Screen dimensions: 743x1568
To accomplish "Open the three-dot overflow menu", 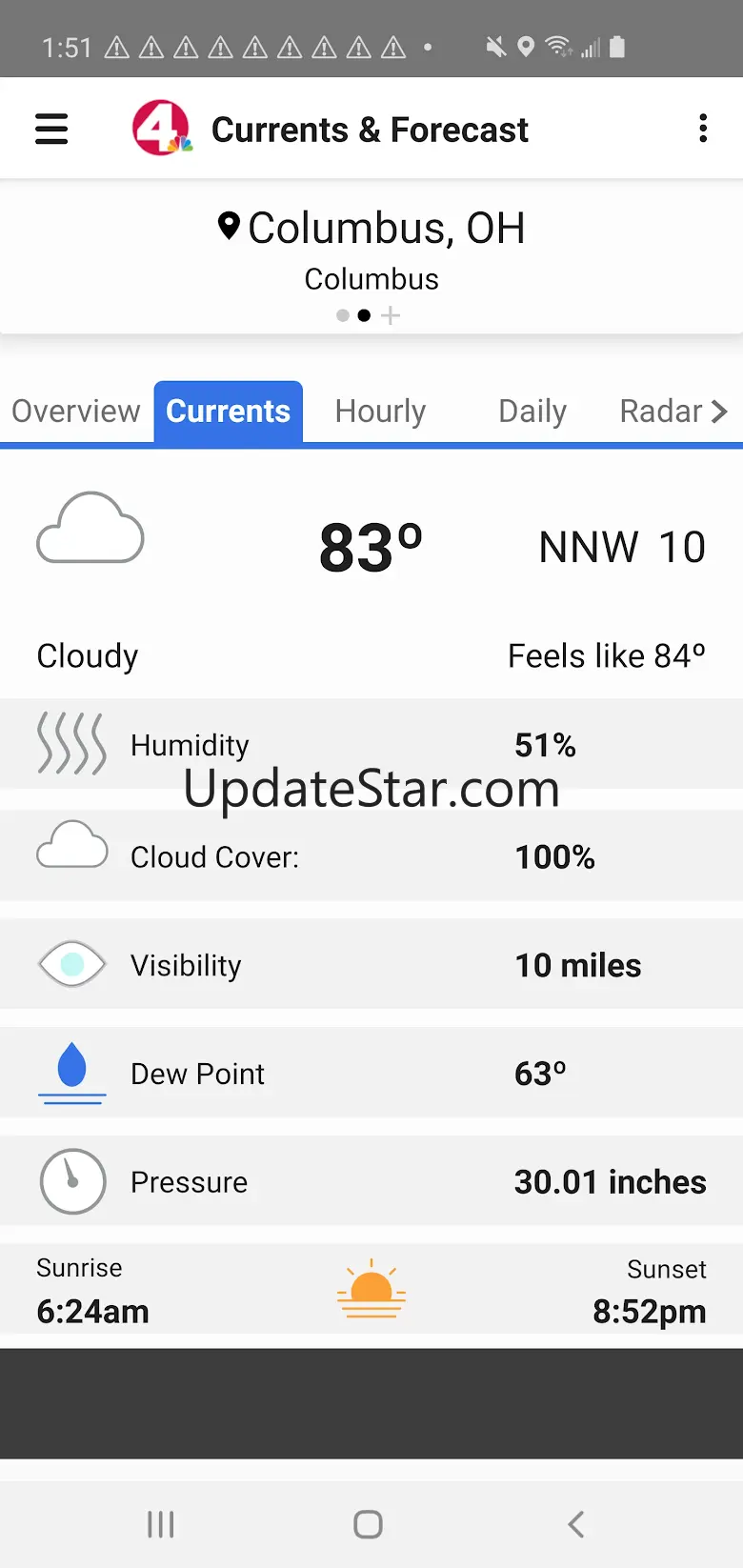I will (x=703, y=129).
